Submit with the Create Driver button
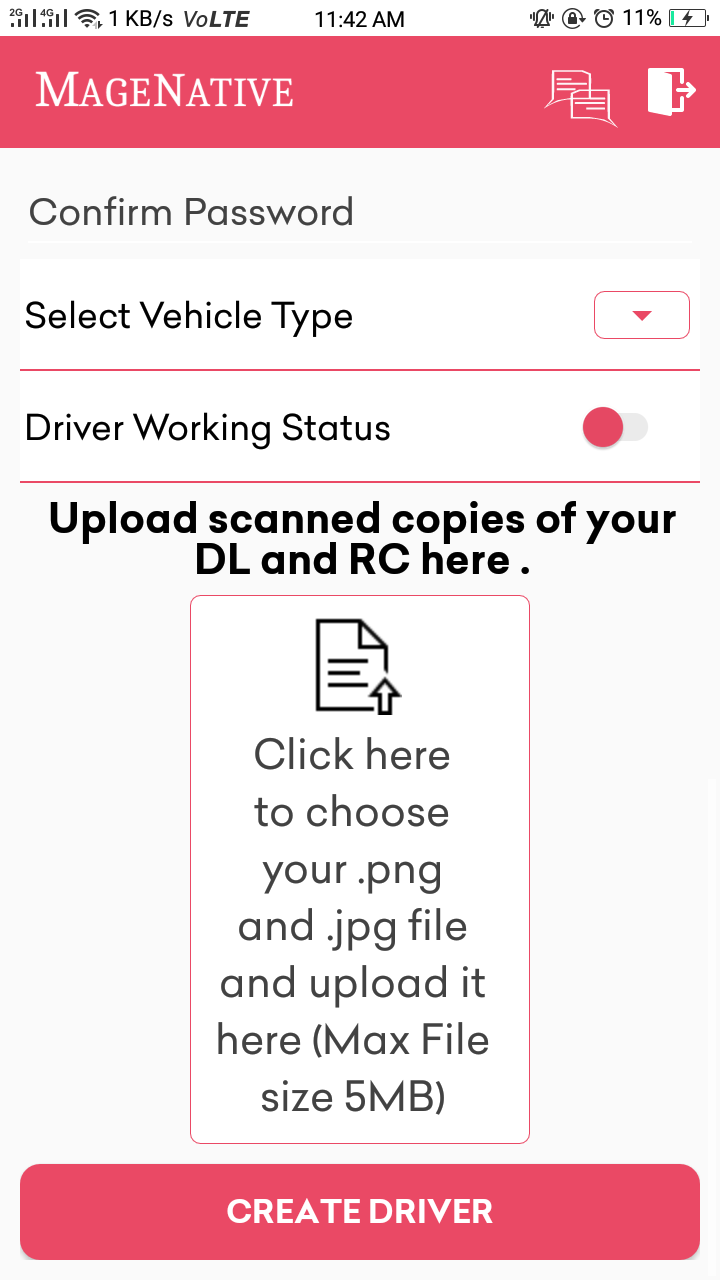The height and width of the screenshot is (1280, 720). (359, 1211)
